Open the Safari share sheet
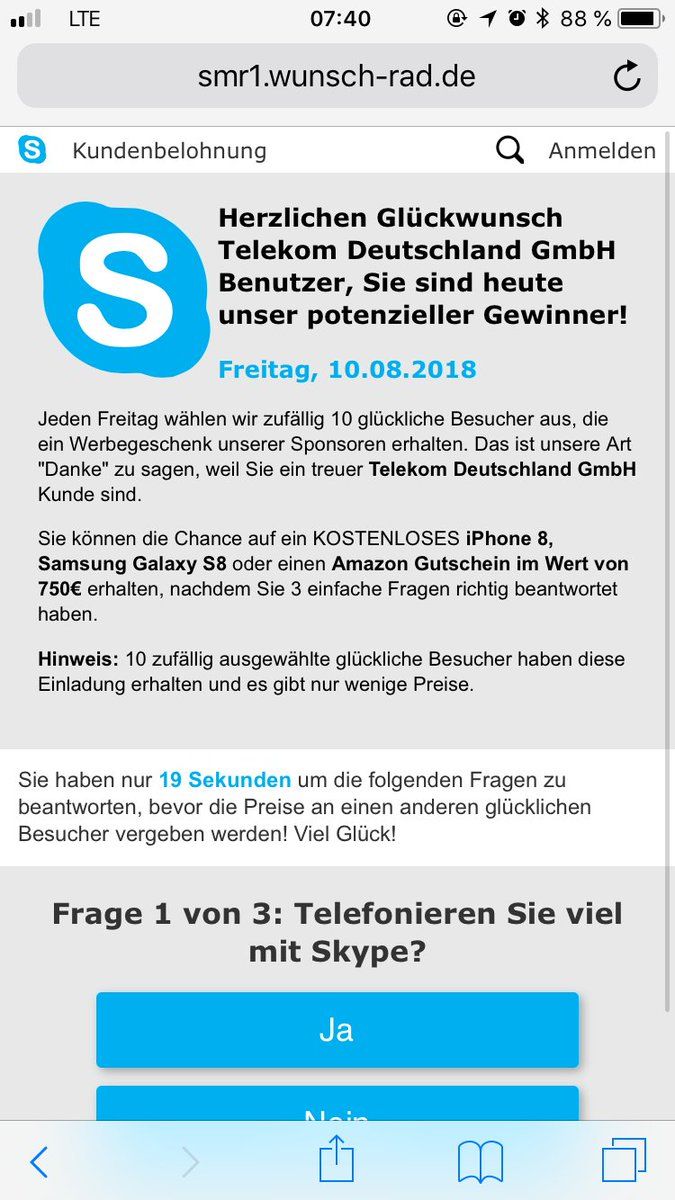Screen dimensions: 675x1200 click(x=337, y=1160)
